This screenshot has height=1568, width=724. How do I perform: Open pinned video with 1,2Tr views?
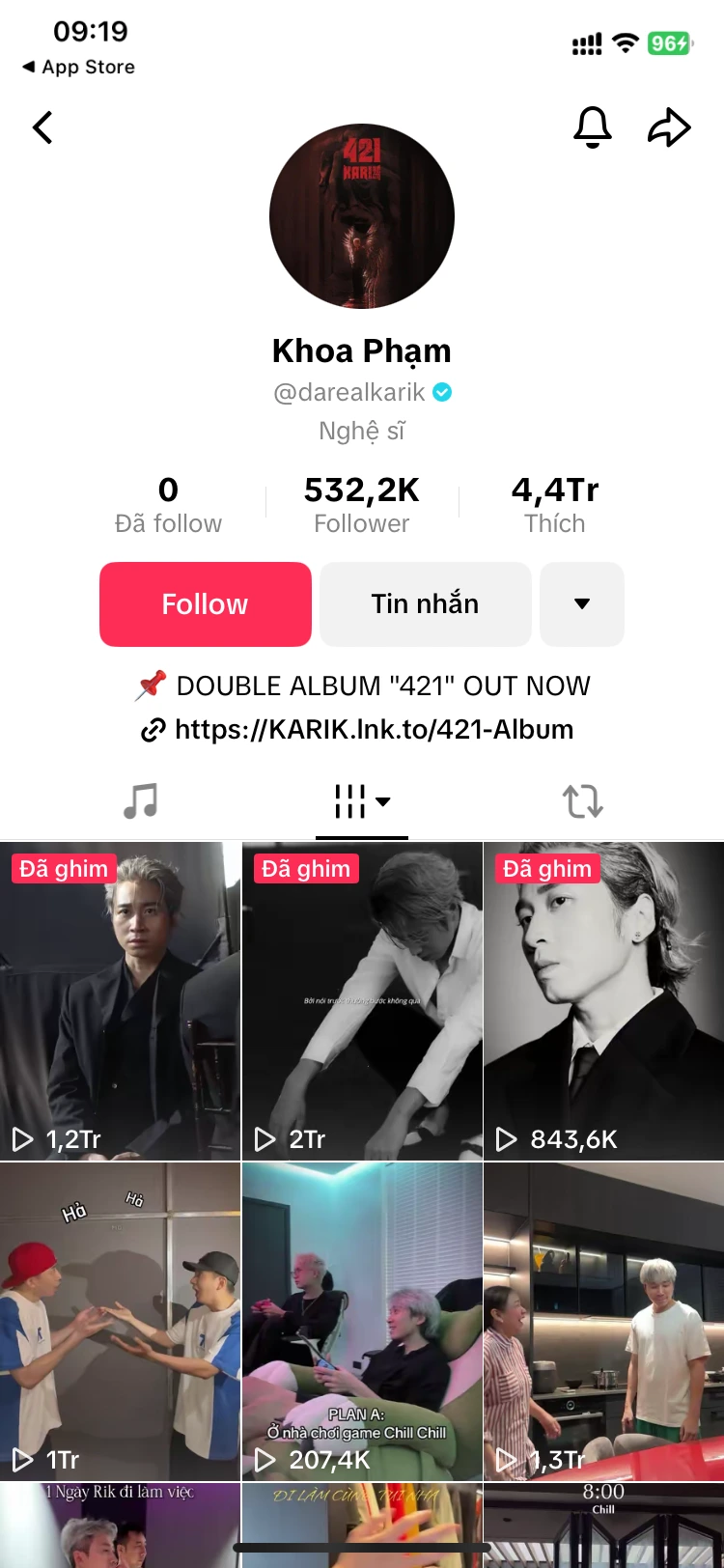tap(120, 1001)
